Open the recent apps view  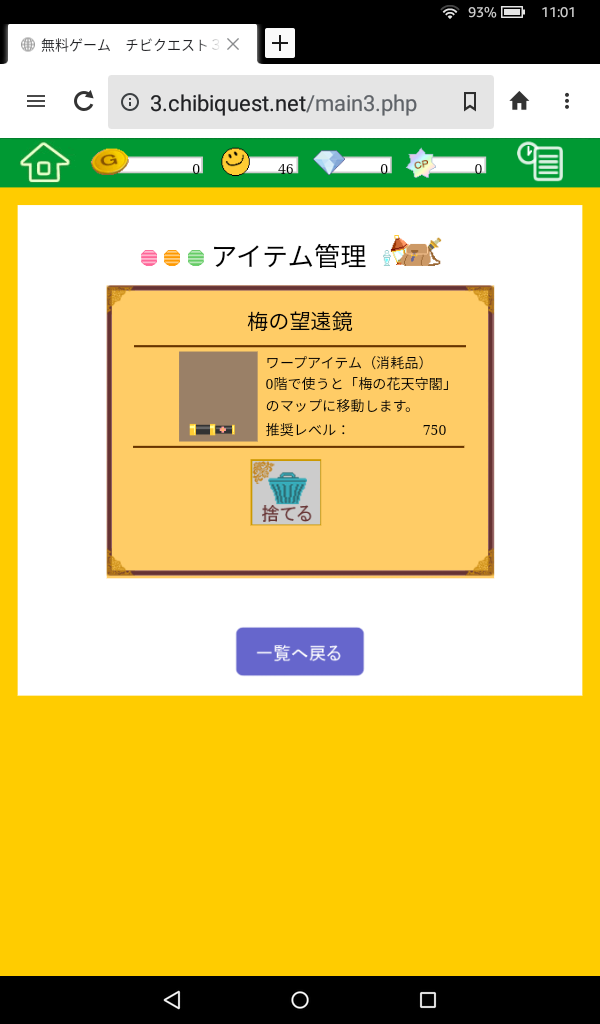pos(428,999)
